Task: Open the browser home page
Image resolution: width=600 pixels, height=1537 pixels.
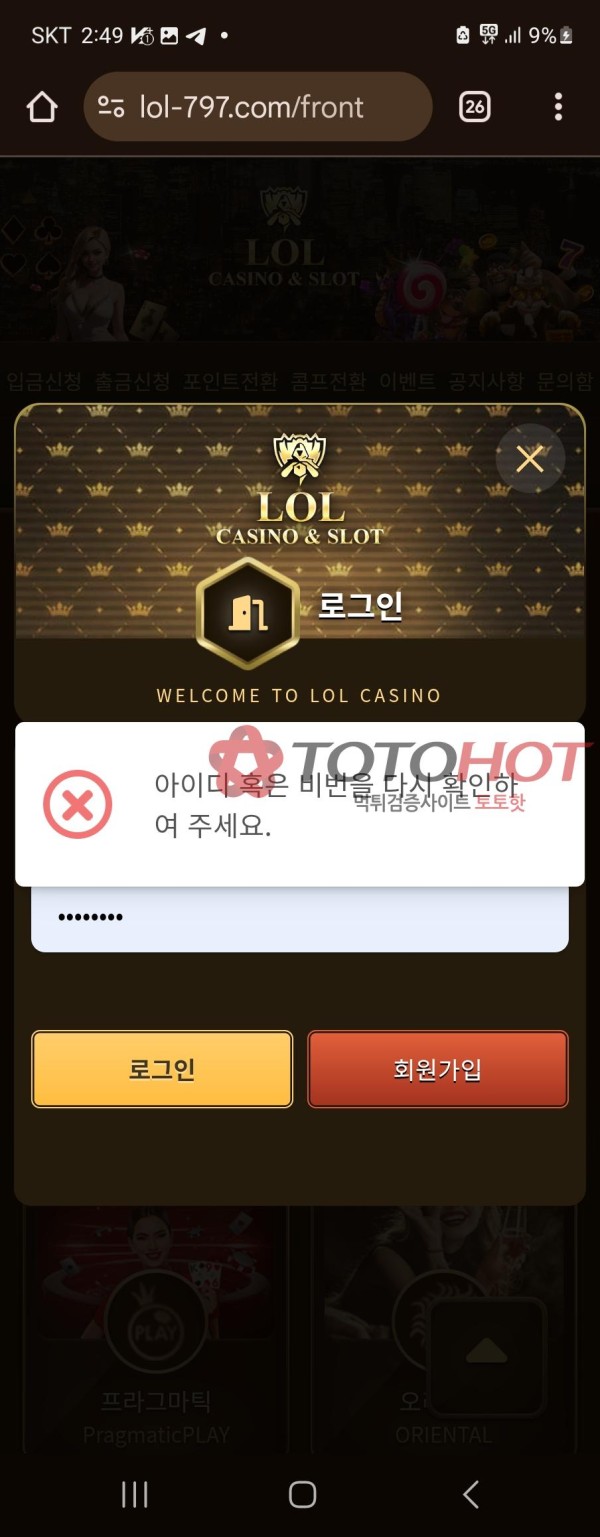Action: click(42, 107)
